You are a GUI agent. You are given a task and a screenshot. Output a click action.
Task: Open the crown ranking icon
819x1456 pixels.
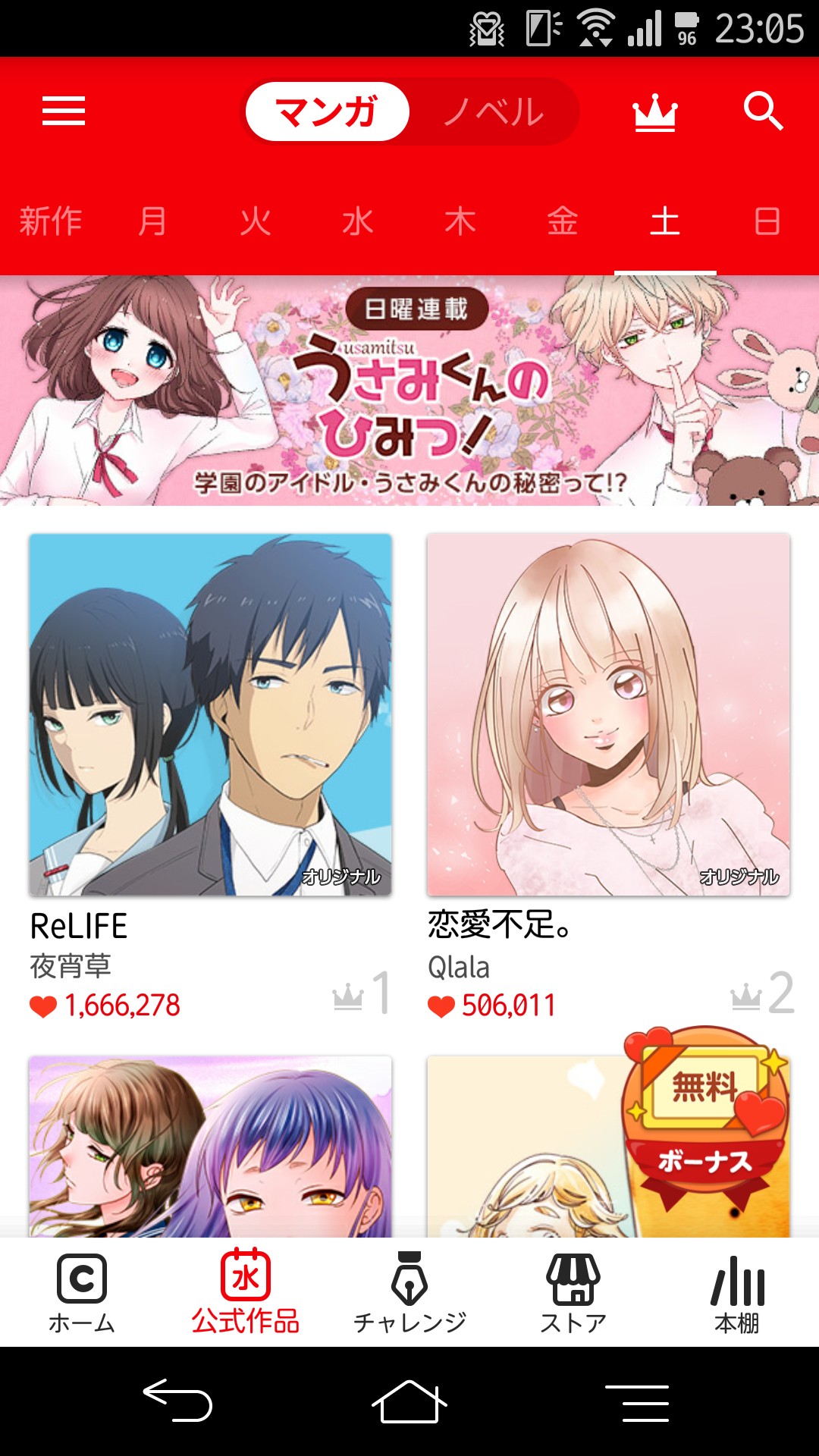tap(654, 114)
